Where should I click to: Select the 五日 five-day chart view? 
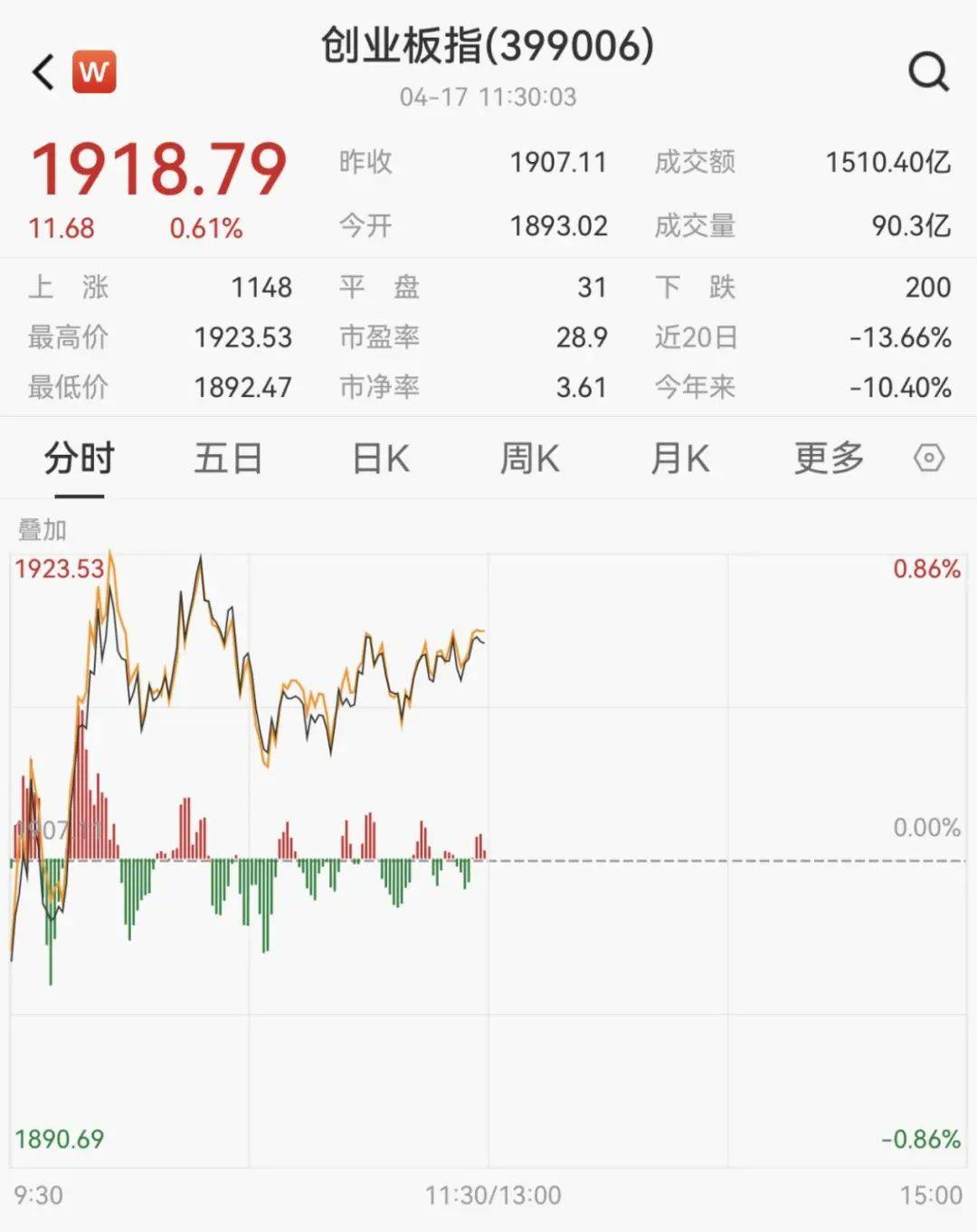[x=230, y=460]
